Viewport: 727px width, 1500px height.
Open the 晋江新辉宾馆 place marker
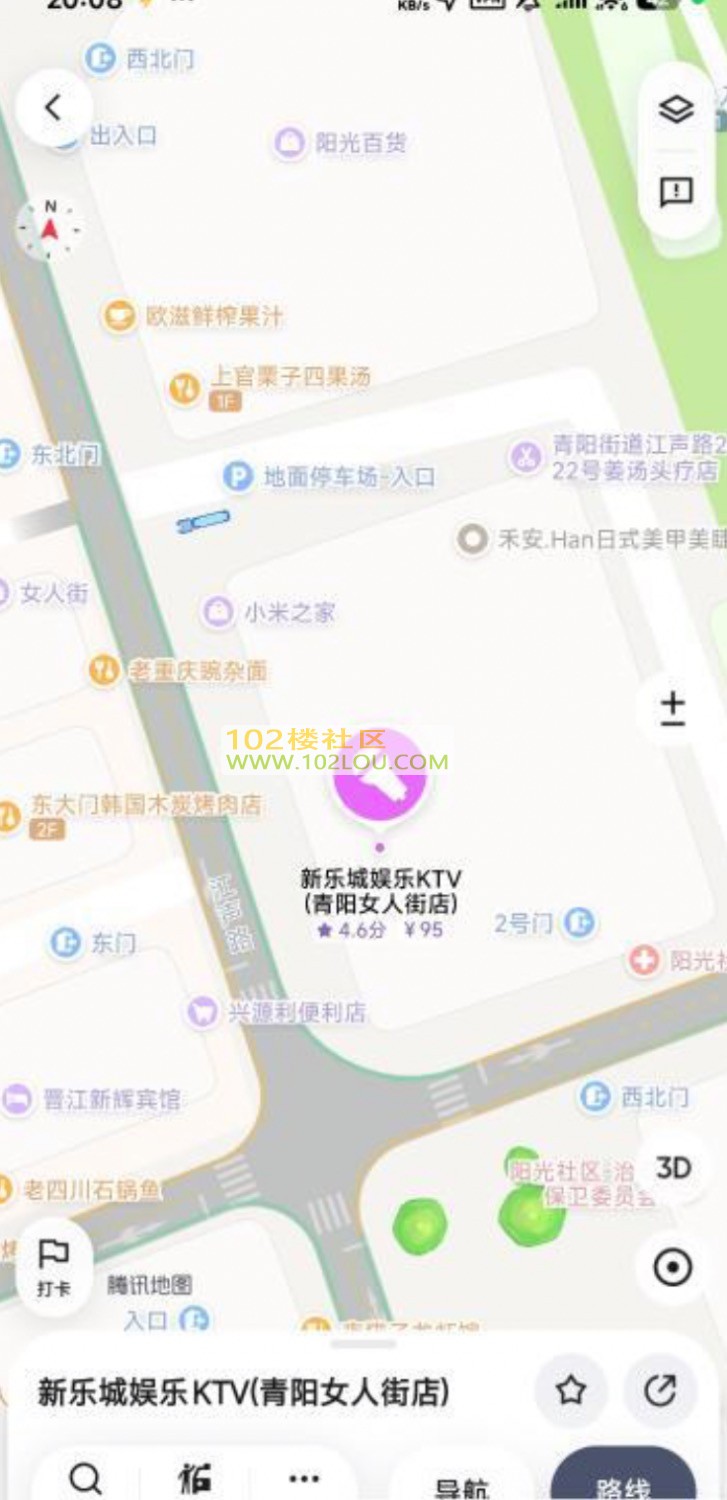[x=18, y=1100]
